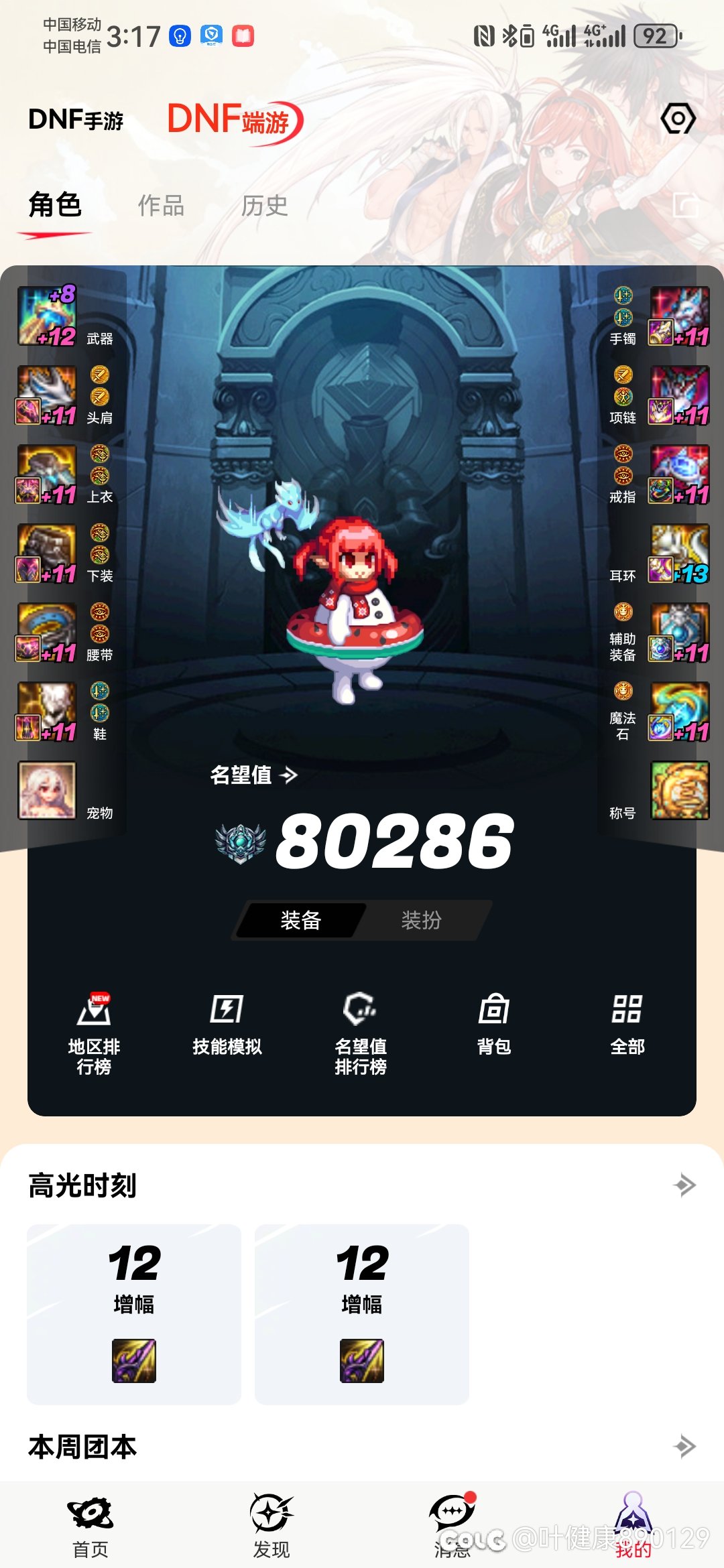Expand the 本周团本 section arrow
This screenshot has height=1568, width=724.
[684, 1446]
